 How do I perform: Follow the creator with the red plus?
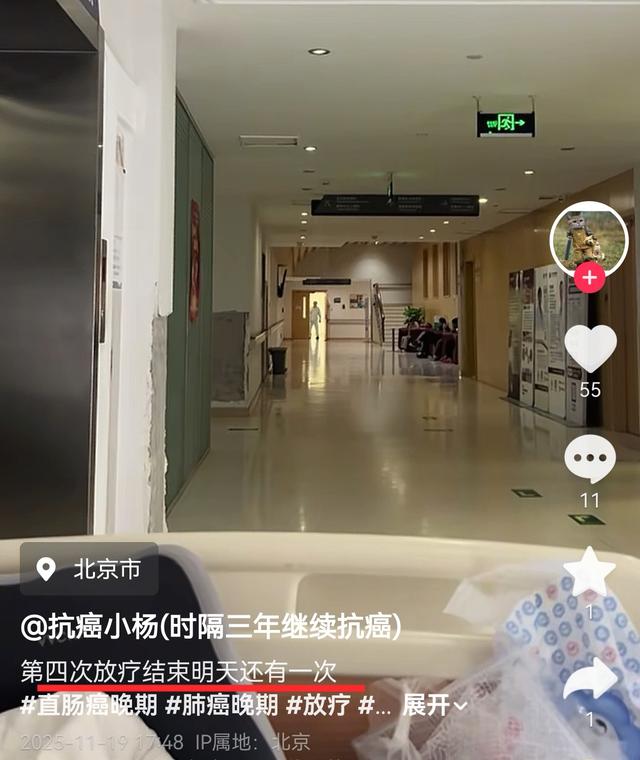coord(589,277)
